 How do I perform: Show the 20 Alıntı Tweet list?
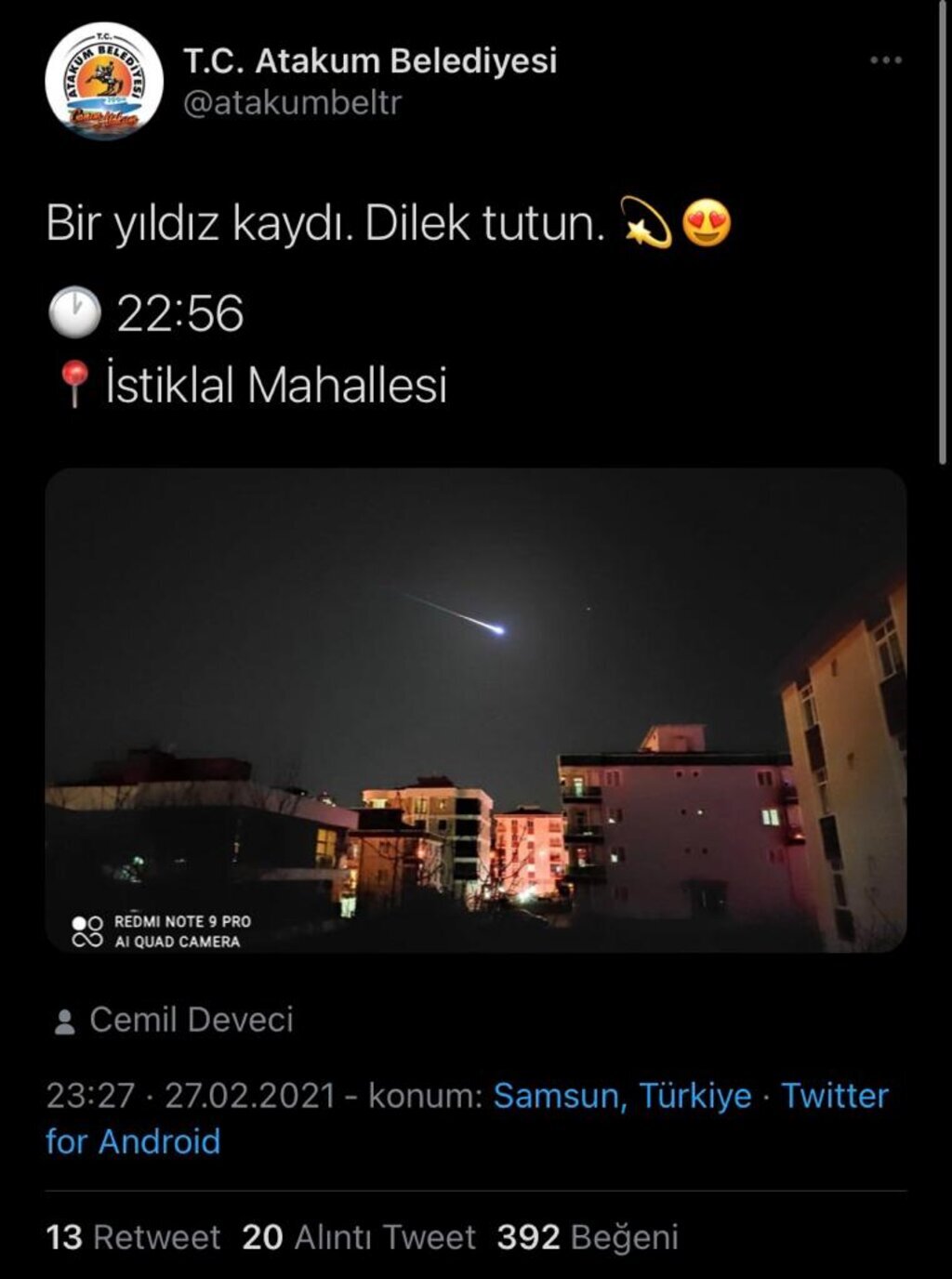(358, 1237)
